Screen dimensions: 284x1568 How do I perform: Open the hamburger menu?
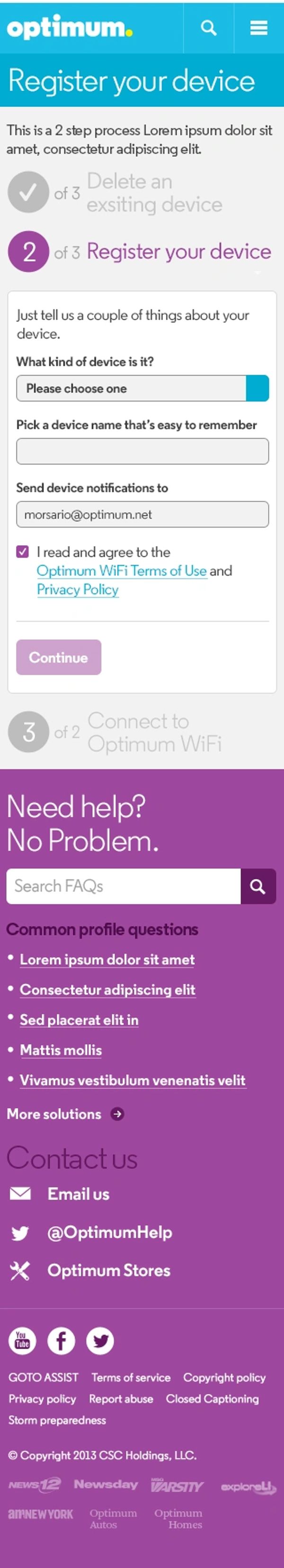pyautogui.click(x=258, y=28)
